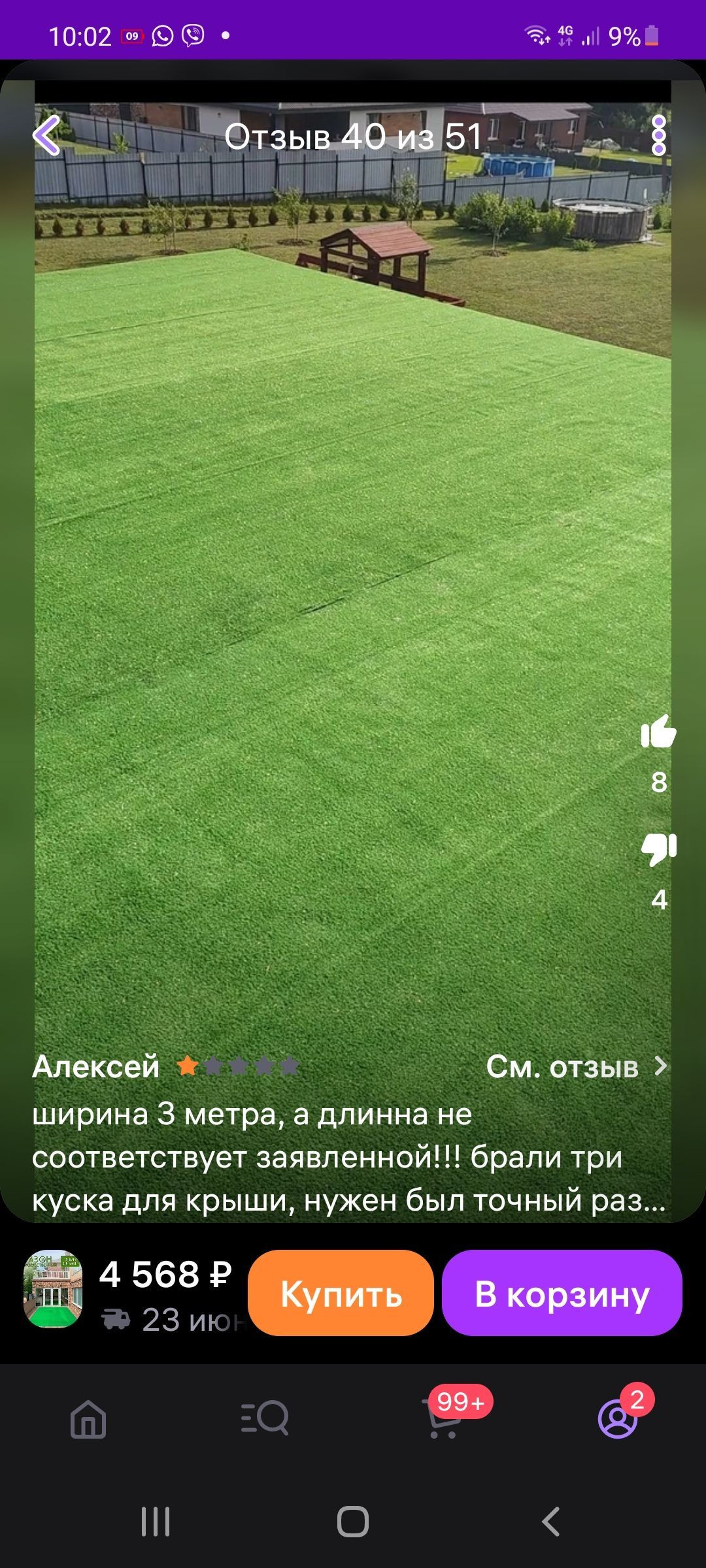Open the catalog search tab
The height and width of the screenshot is (1568, 706).
[x=265, y=1418]
